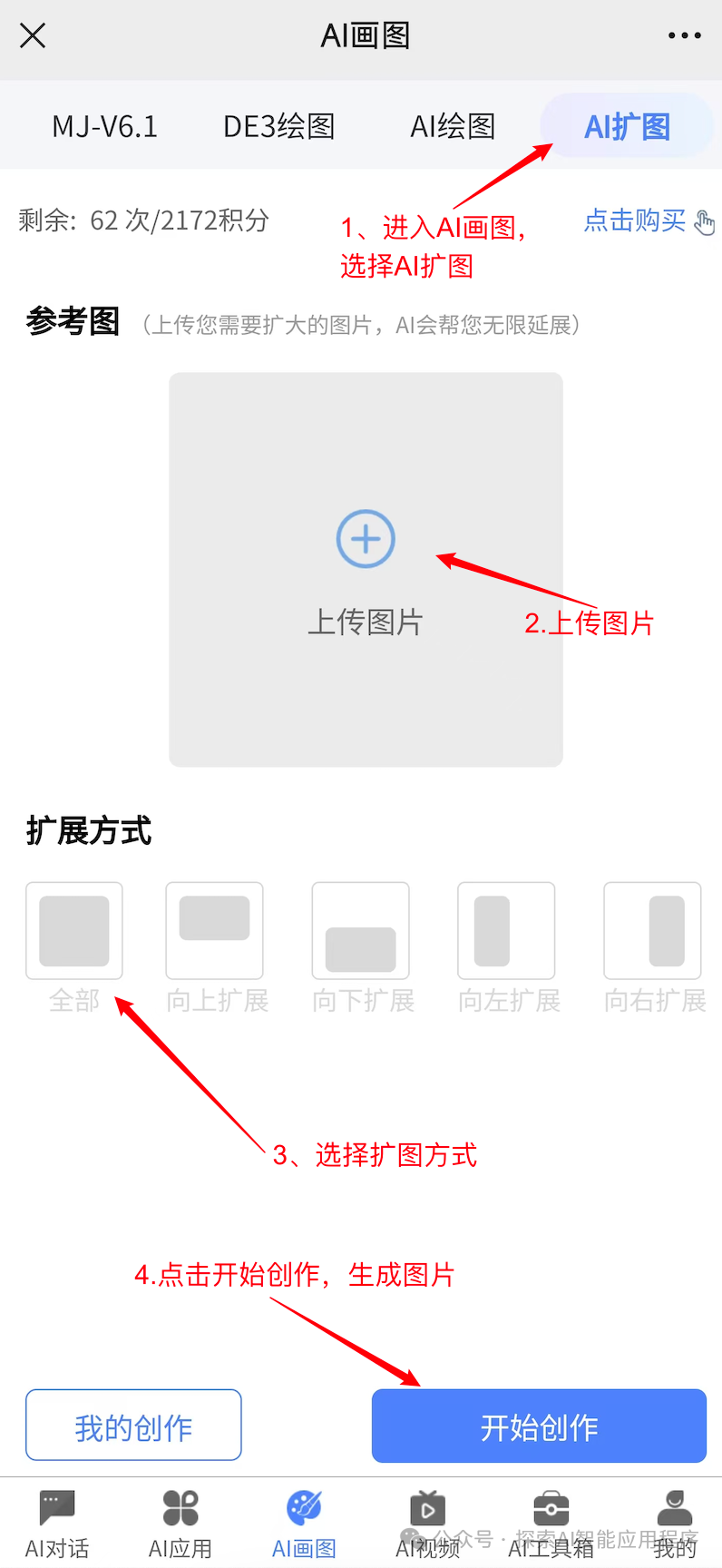This screenshot has width=722, height=1568.
Task: Switch to the MJ-V6.1 tab
Action: pyautogui.click(x=104, y=126)
